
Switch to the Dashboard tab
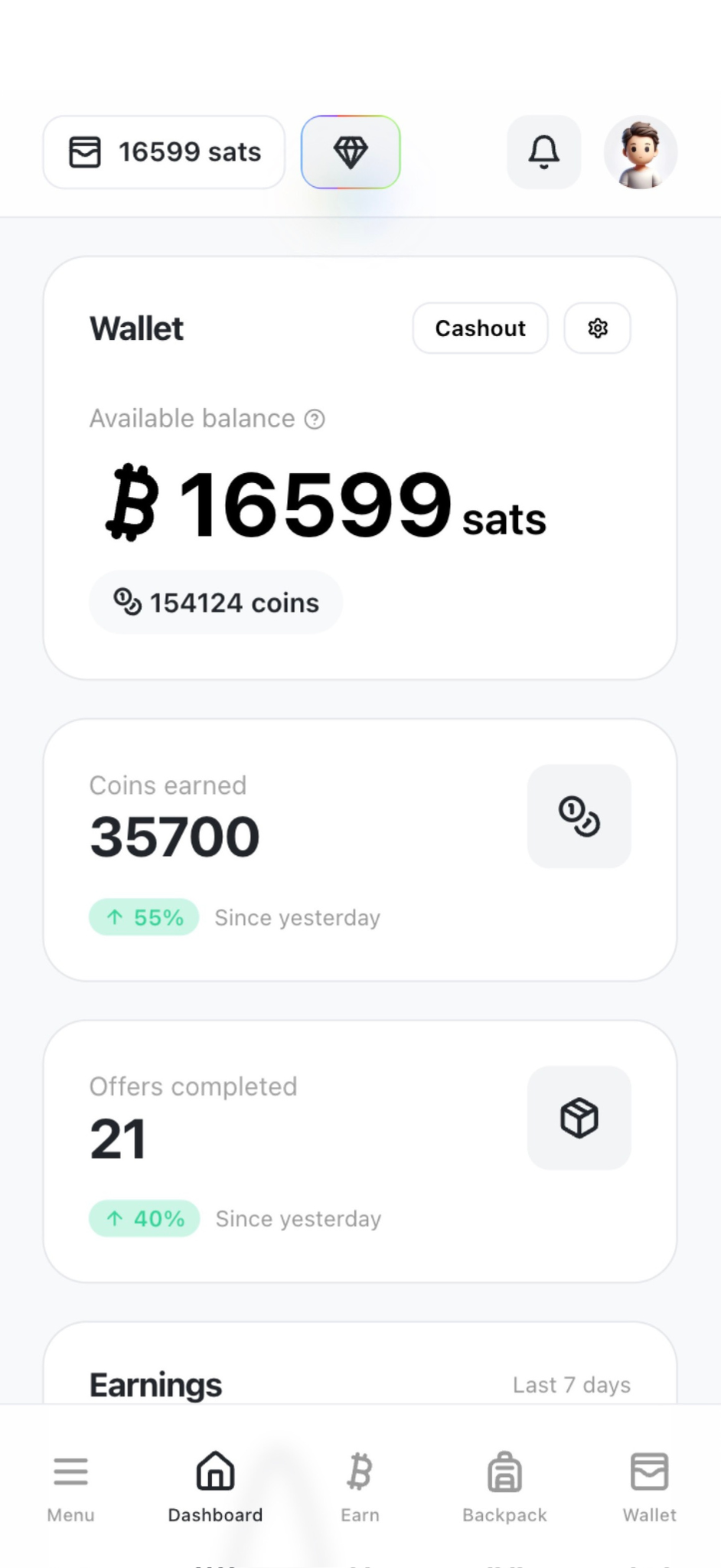click(x=215, y=1486)
